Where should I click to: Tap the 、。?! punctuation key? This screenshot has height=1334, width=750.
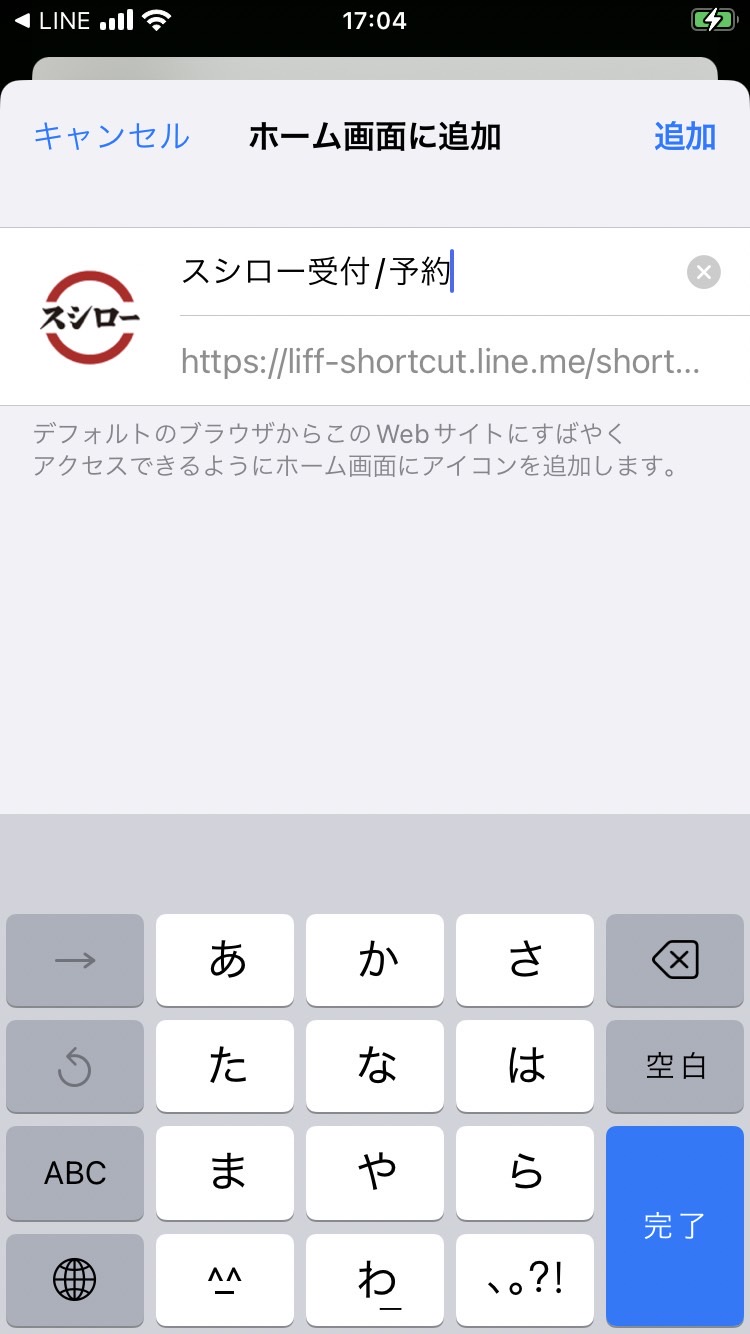(x=525, y=1280)
